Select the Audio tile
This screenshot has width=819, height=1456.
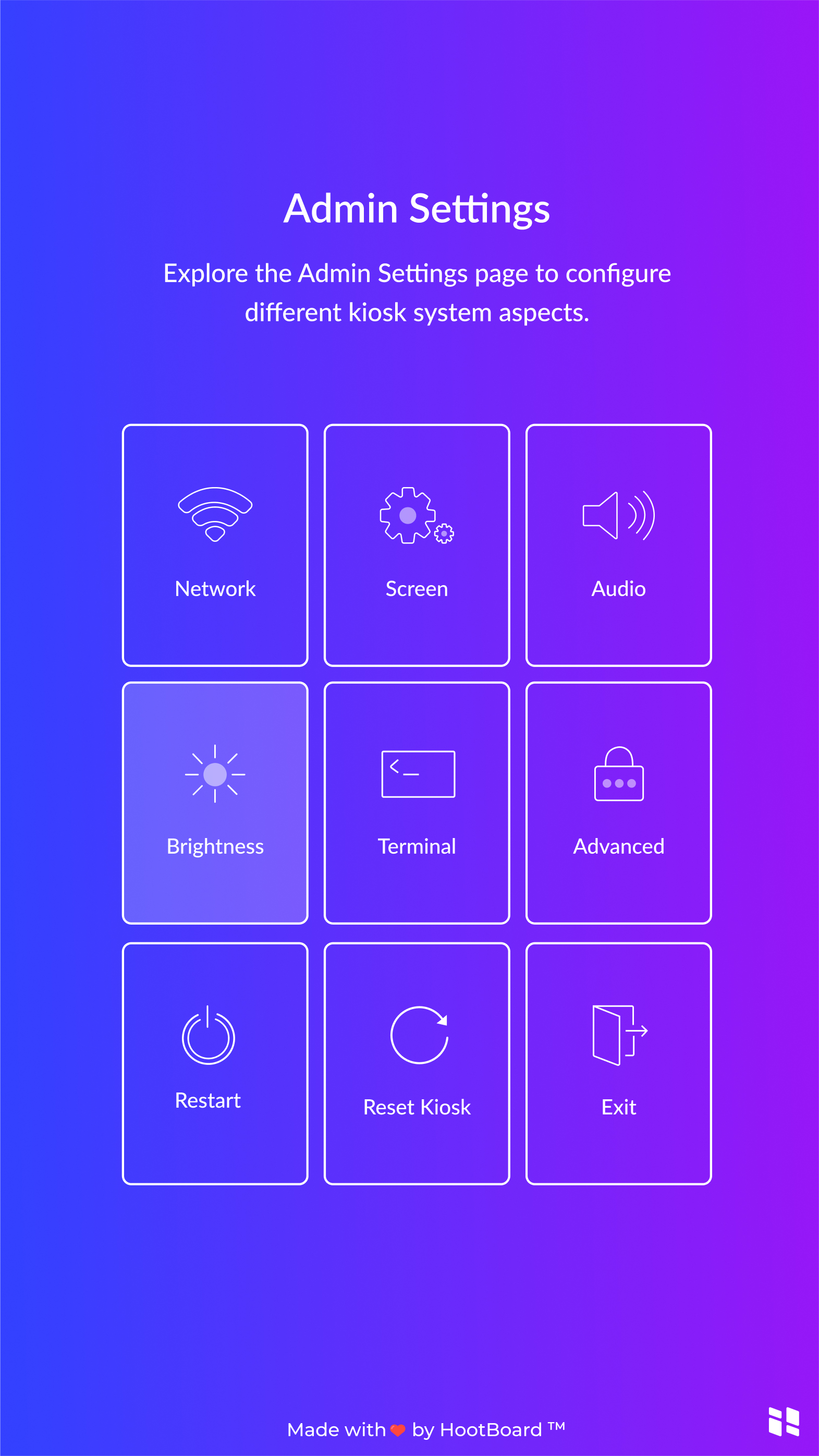pos(618,545)
